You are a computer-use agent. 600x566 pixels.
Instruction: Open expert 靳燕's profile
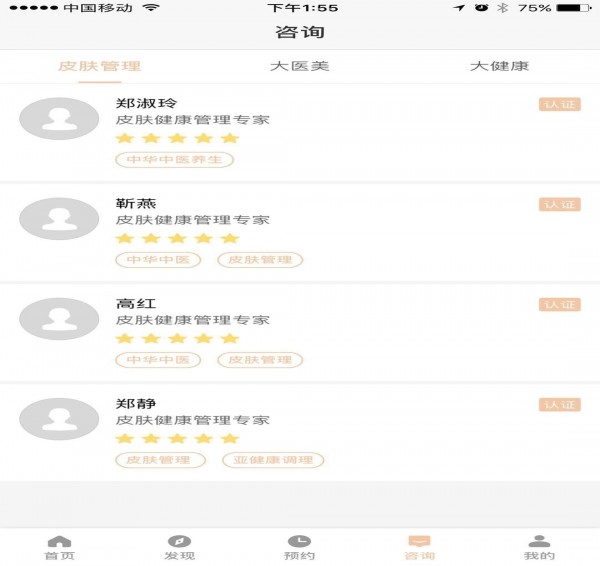[300, 232]
